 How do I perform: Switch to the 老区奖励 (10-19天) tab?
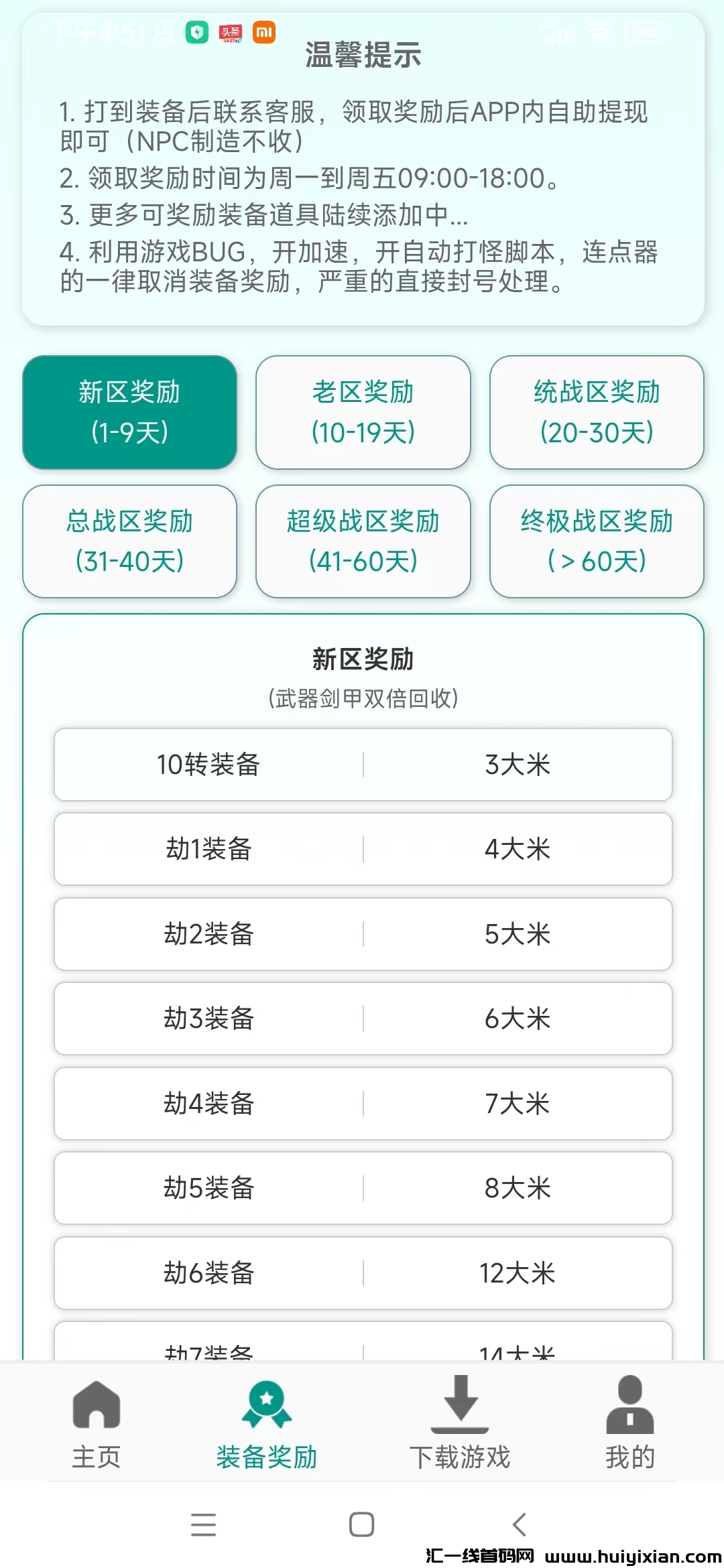(x=363, y=412)
